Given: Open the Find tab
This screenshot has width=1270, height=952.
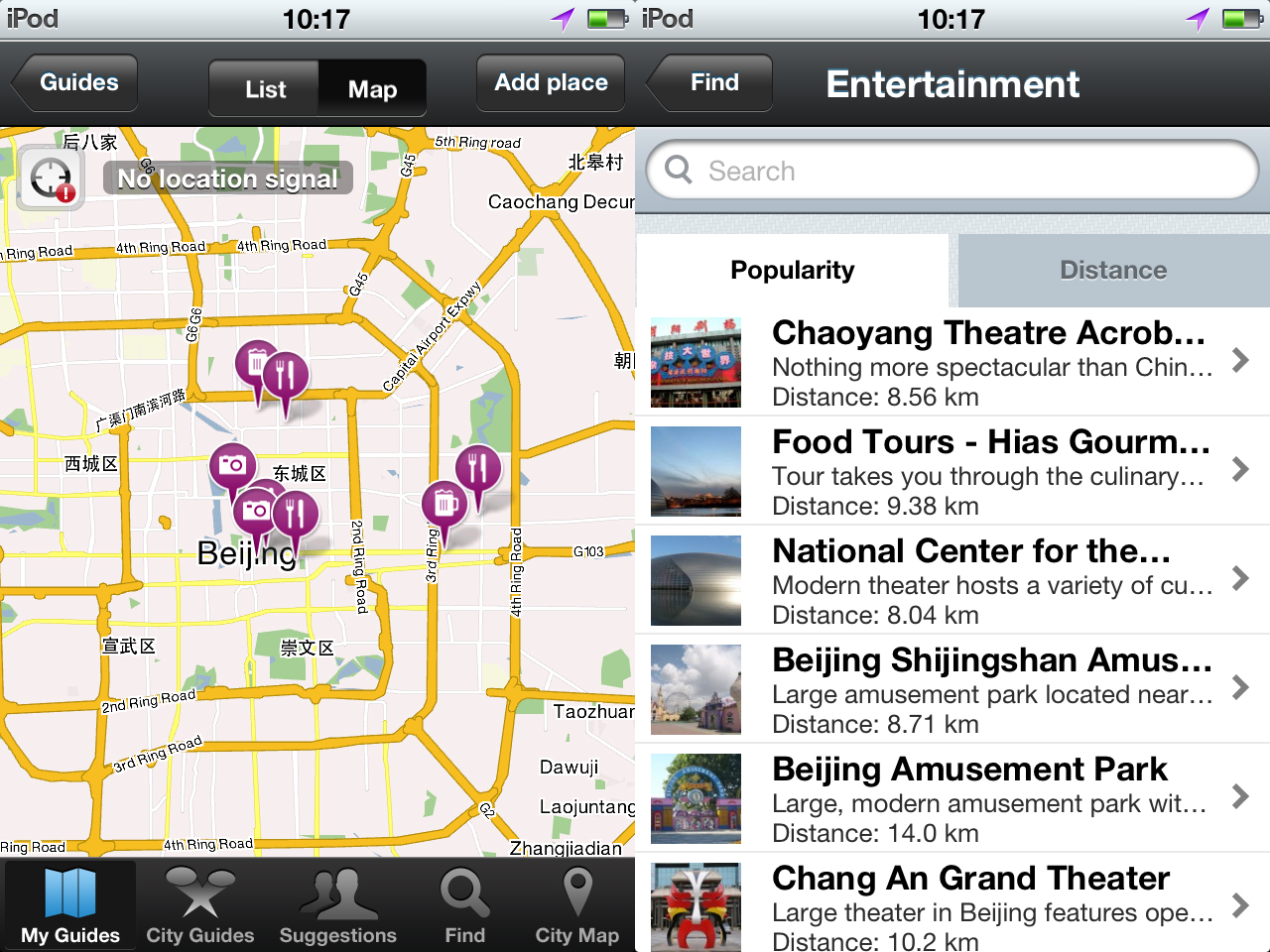Looking at the screenshot, I should coord(464,906).
